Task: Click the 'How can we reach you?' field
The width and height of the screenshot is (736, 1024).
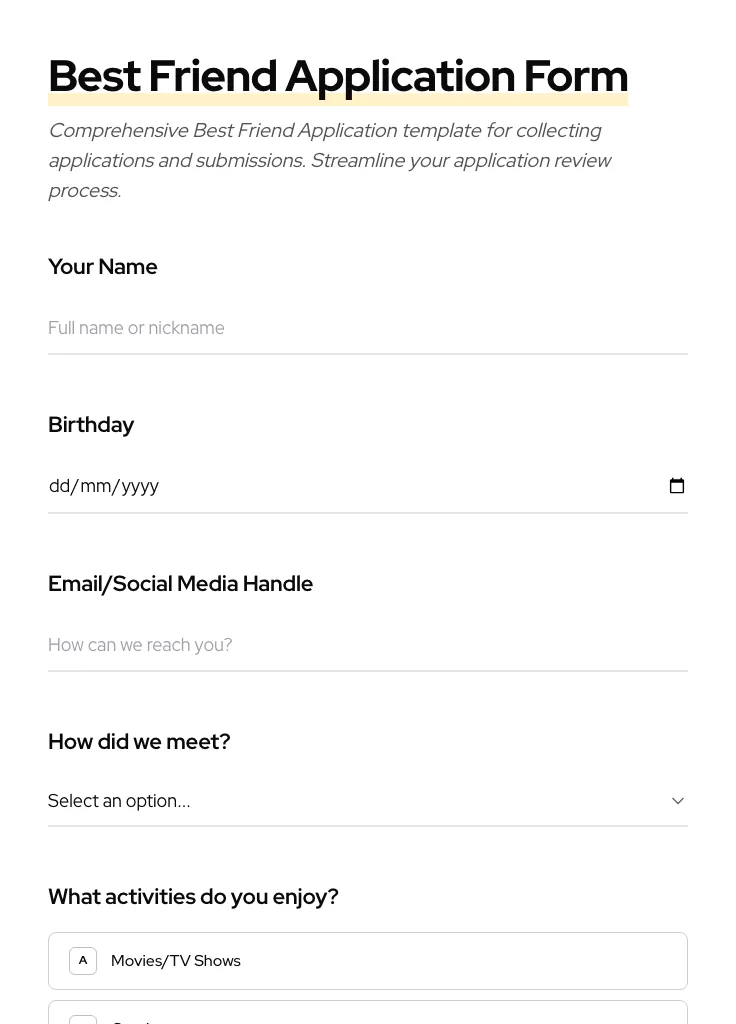Action: tap(368, 645)
